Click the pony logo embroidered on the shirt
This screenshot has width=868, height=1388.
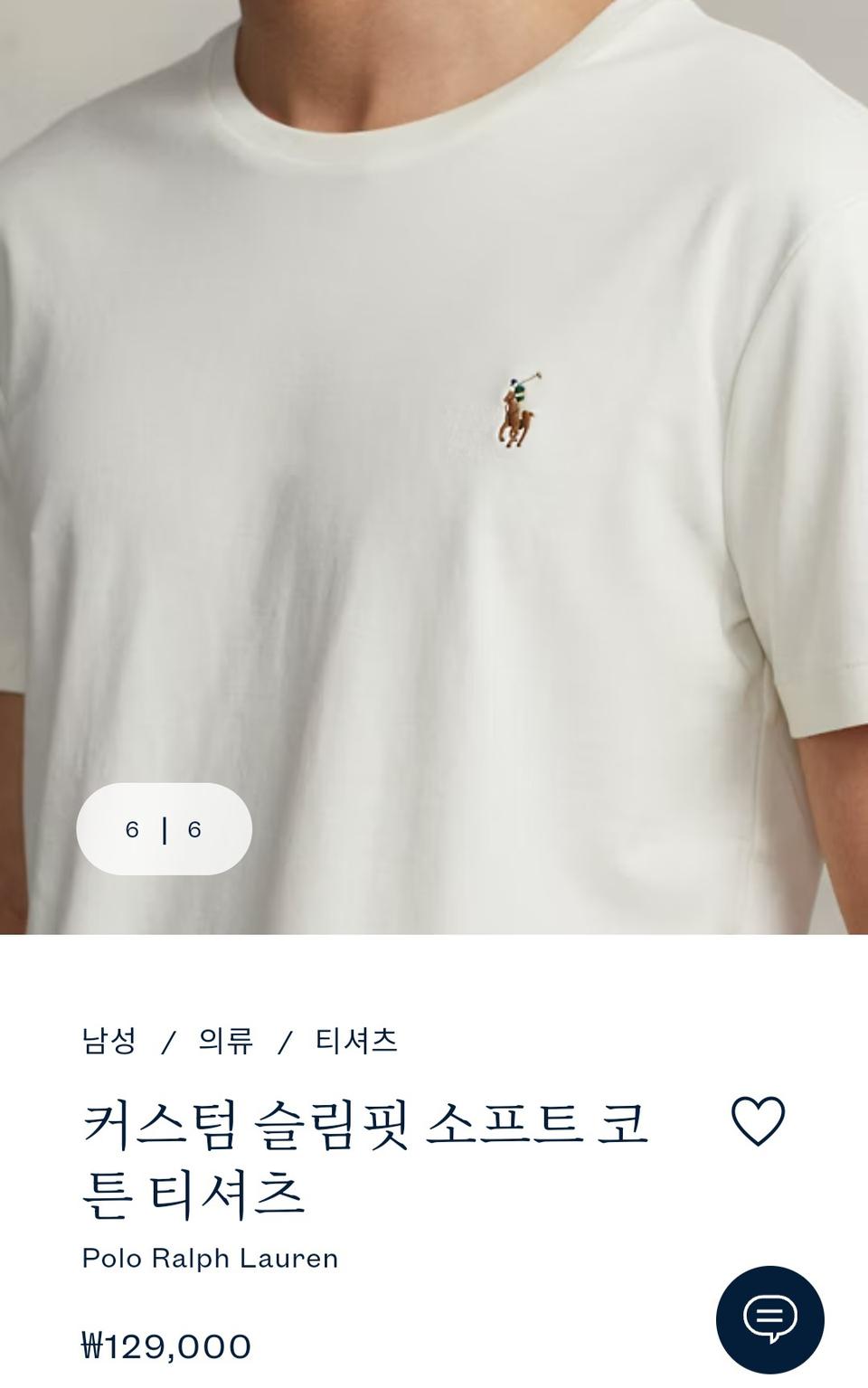click(514, 407)
